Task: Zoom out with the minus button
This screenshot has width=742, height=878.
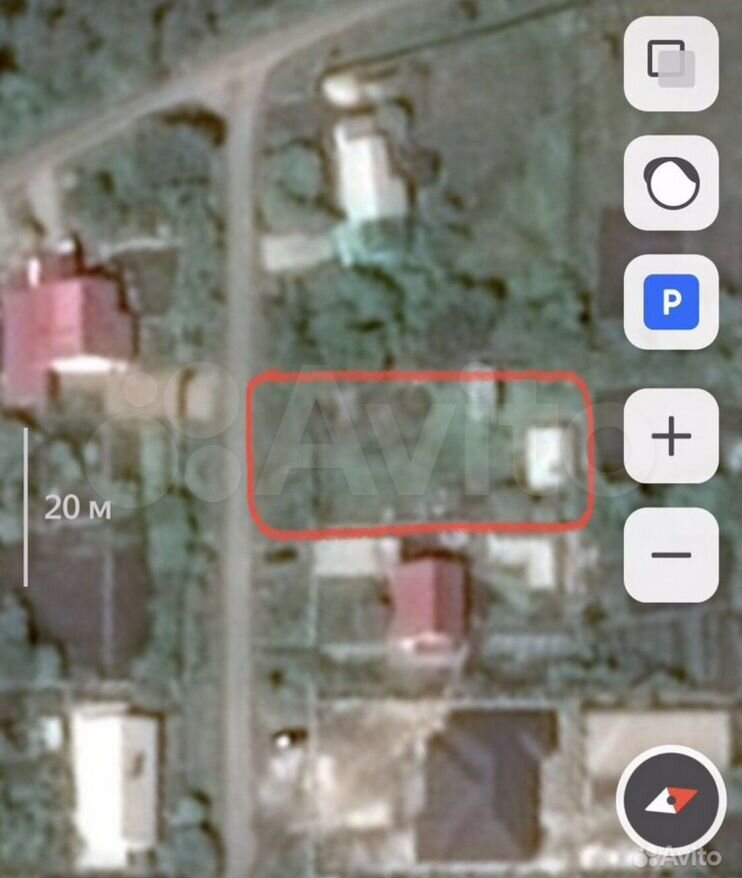Action: click(671, 555)
